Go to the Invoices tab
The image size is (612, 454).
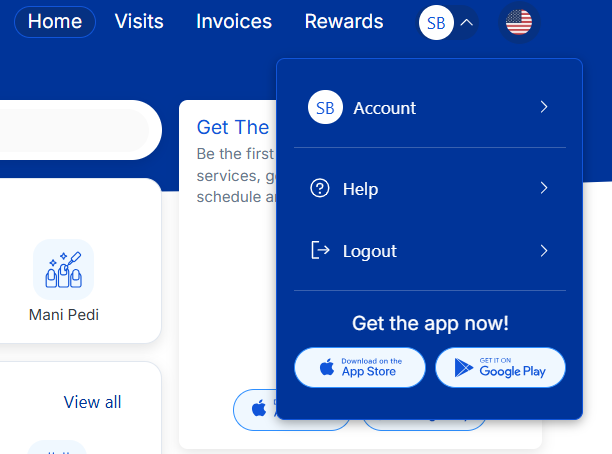(x=233, y=22)
